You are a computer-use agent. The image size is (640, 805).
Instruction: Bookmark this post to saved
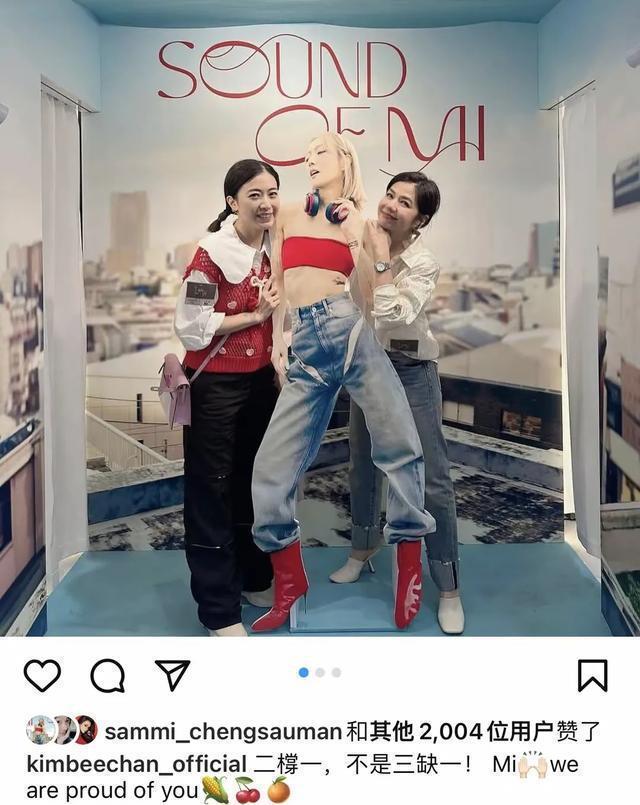tap(592, 676)
